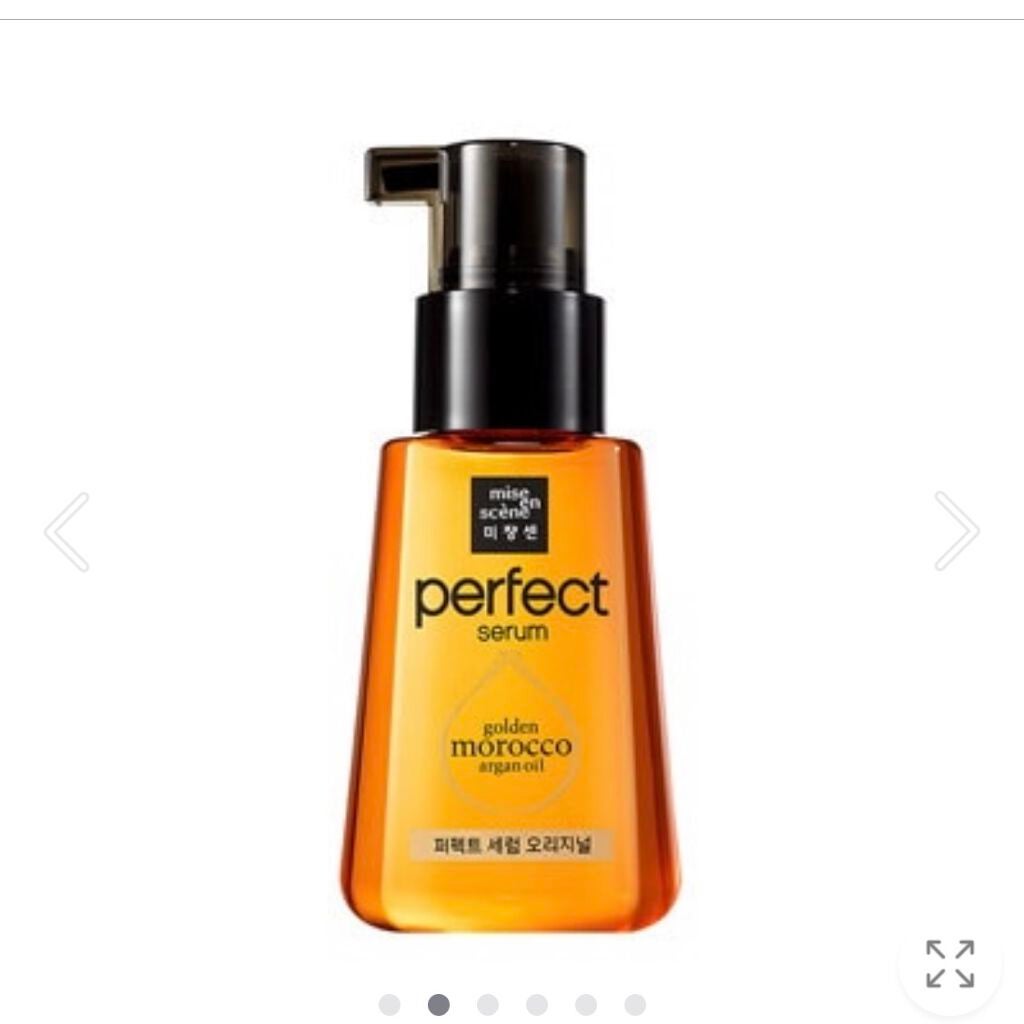This screenshot has height=1024, width=1024.
Task: Go to the next product image
Action: 956,531
